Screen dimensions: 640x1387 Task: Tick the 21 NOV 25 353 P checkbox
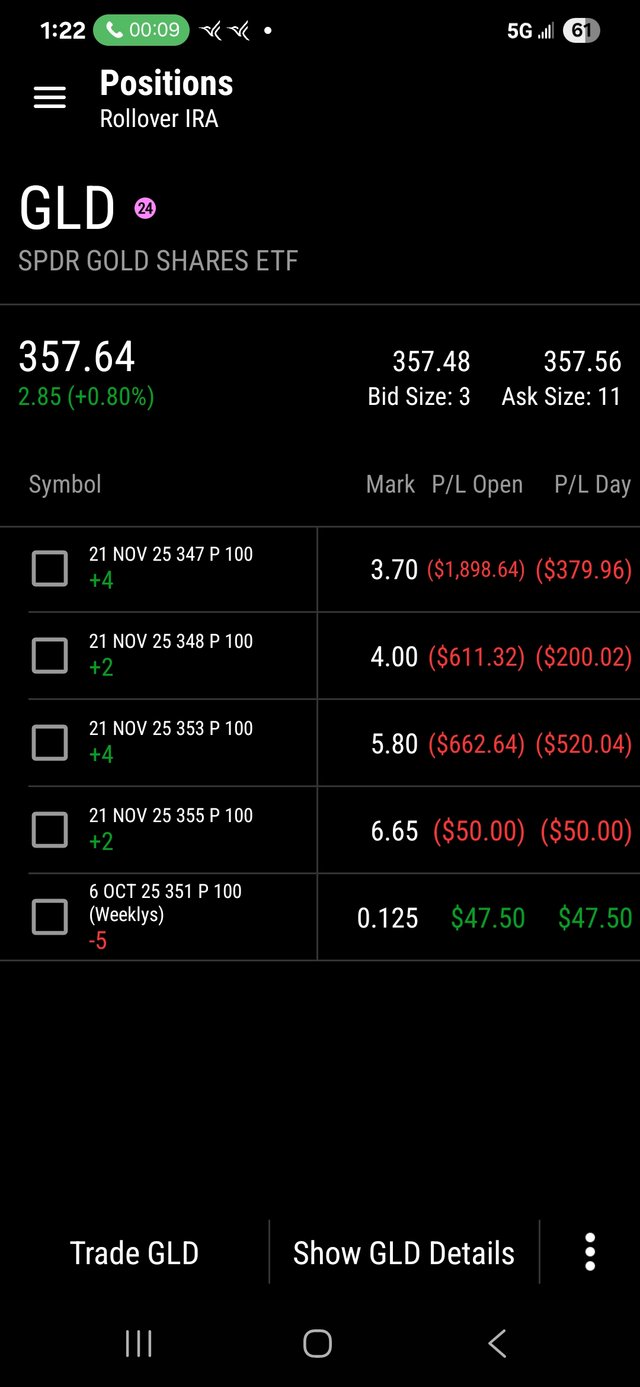click(50, 743)
